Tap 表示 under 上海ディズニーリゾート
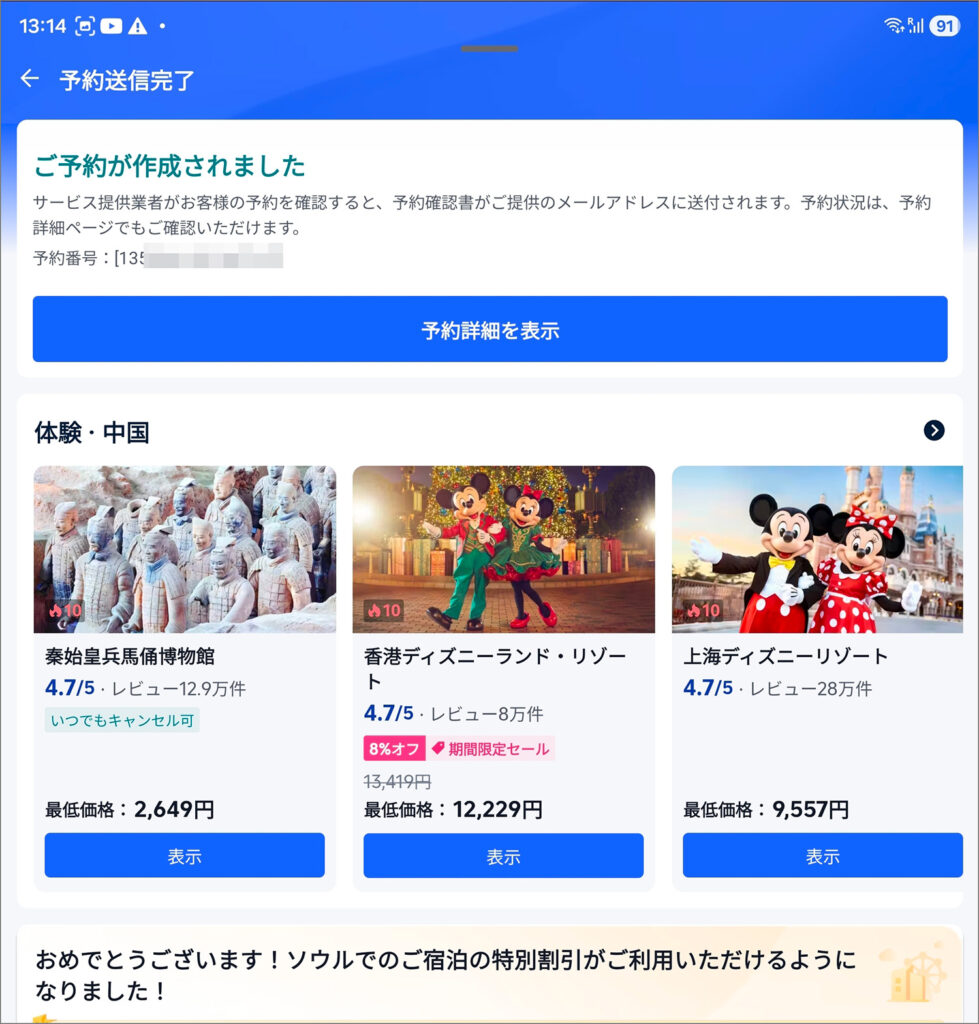 (822, 856)
